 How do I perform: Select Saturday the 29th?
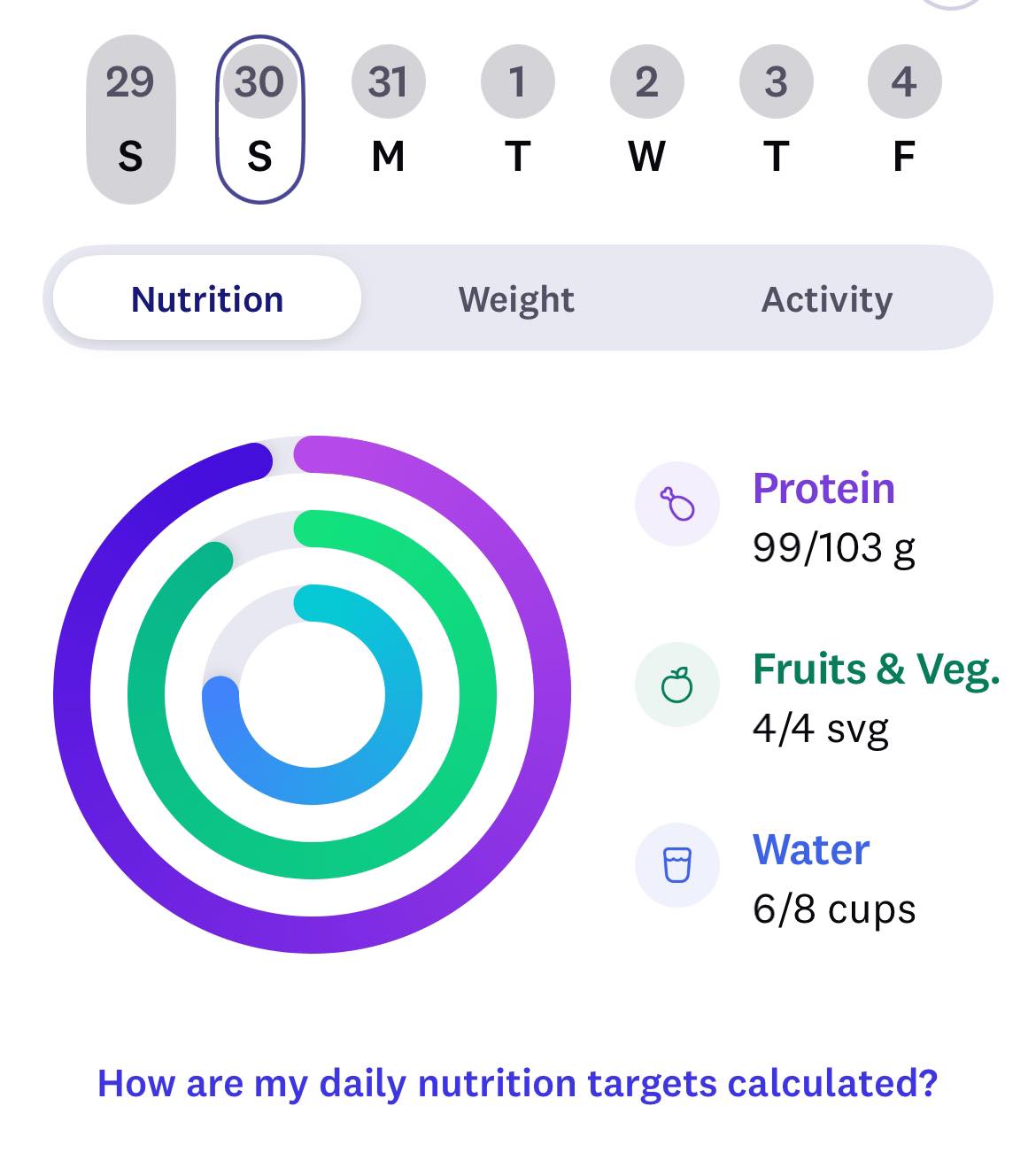[x=130, y=120]
